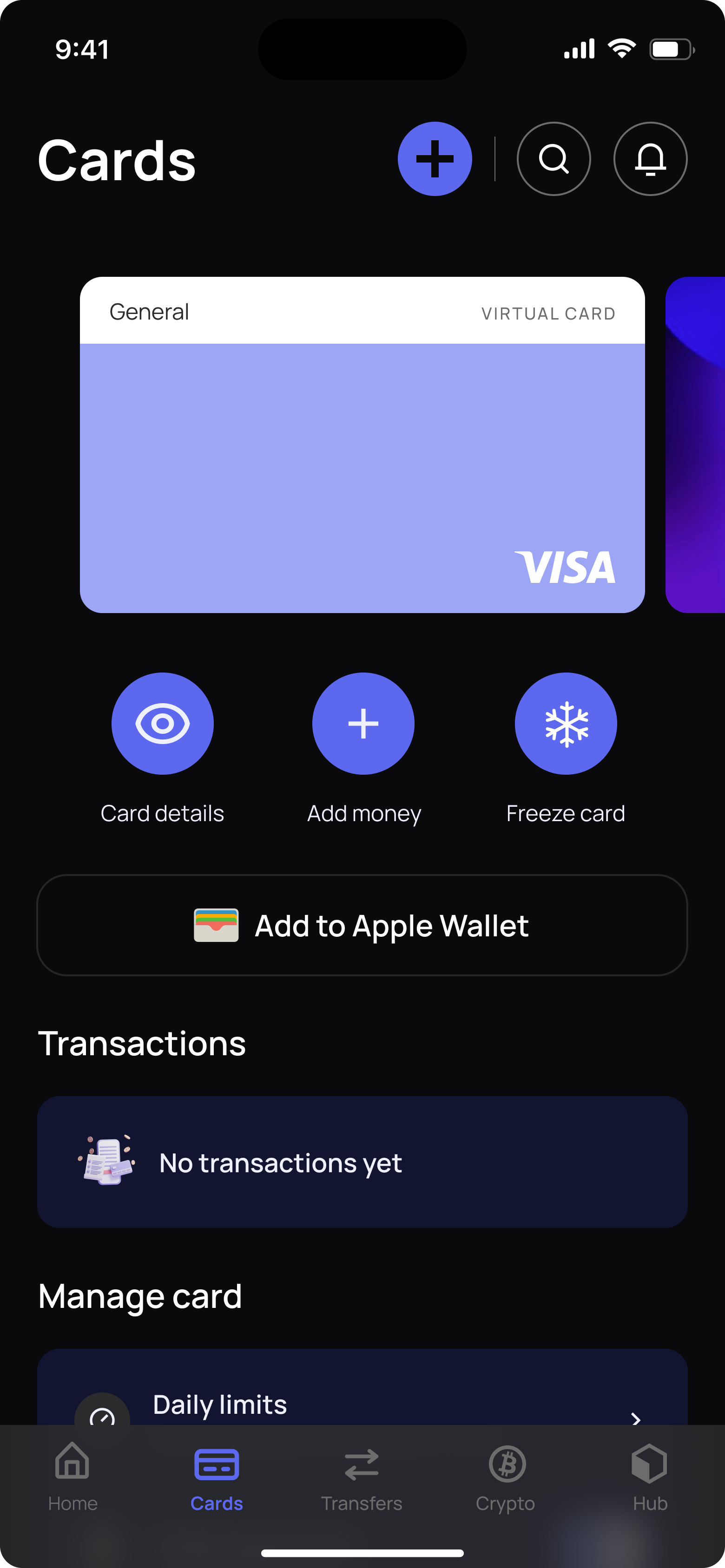Open Daily limits settings
The image size is (725, 1568).
362,1405
